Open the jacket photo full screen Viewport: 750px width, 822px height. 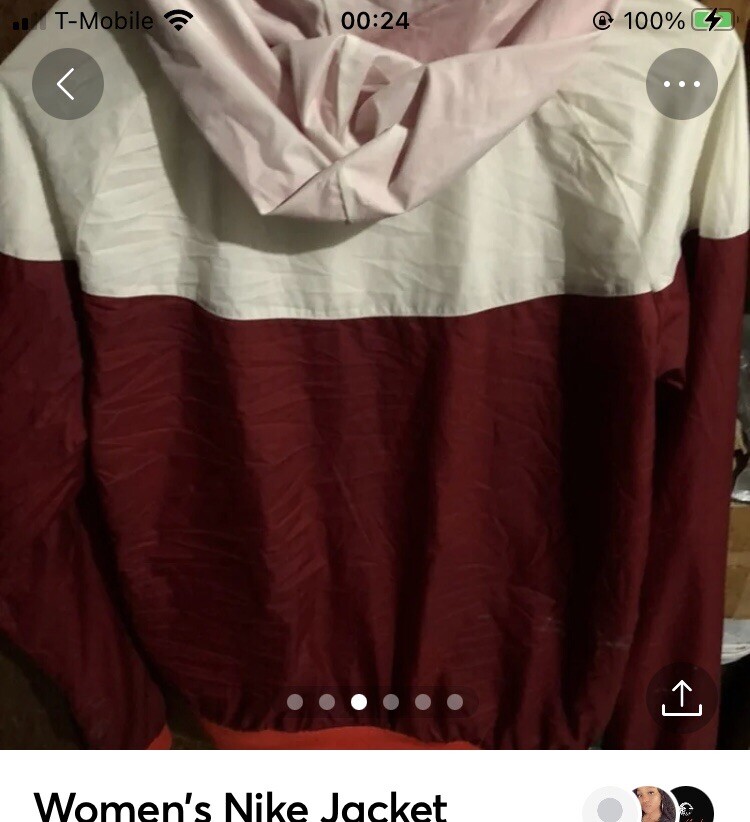pyautogui.click(x=375, y=420)
